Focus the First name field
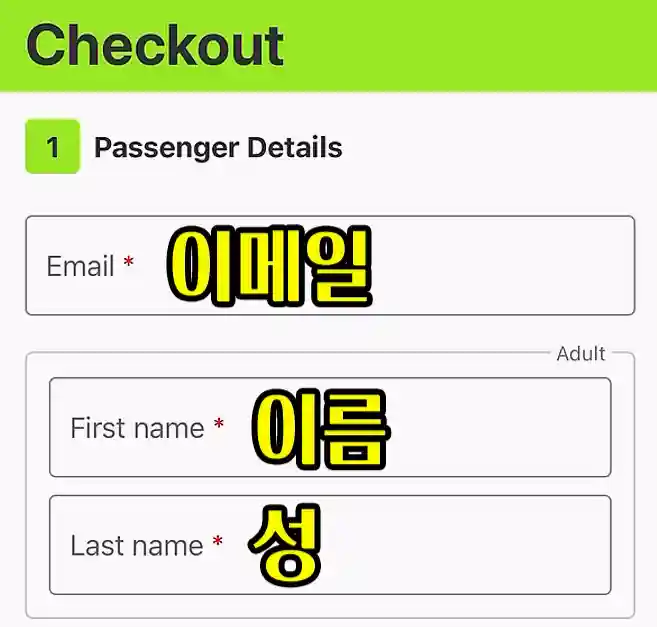This screenshot has height=627, width=657. (330, 428)
